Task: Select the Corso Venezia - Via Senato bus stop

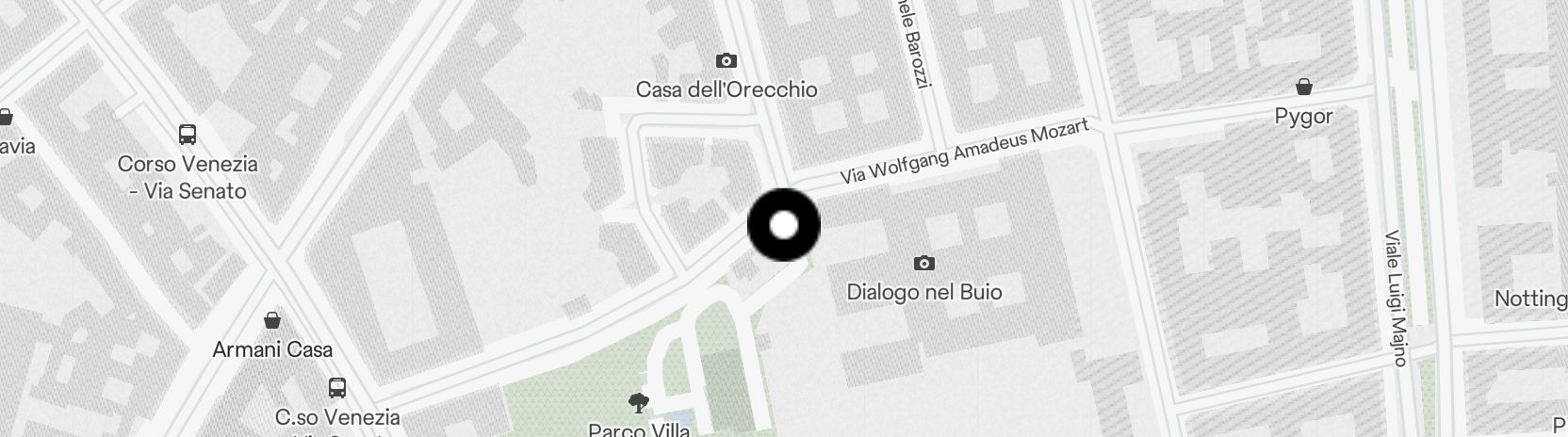Action: click(x=188, y=135)
